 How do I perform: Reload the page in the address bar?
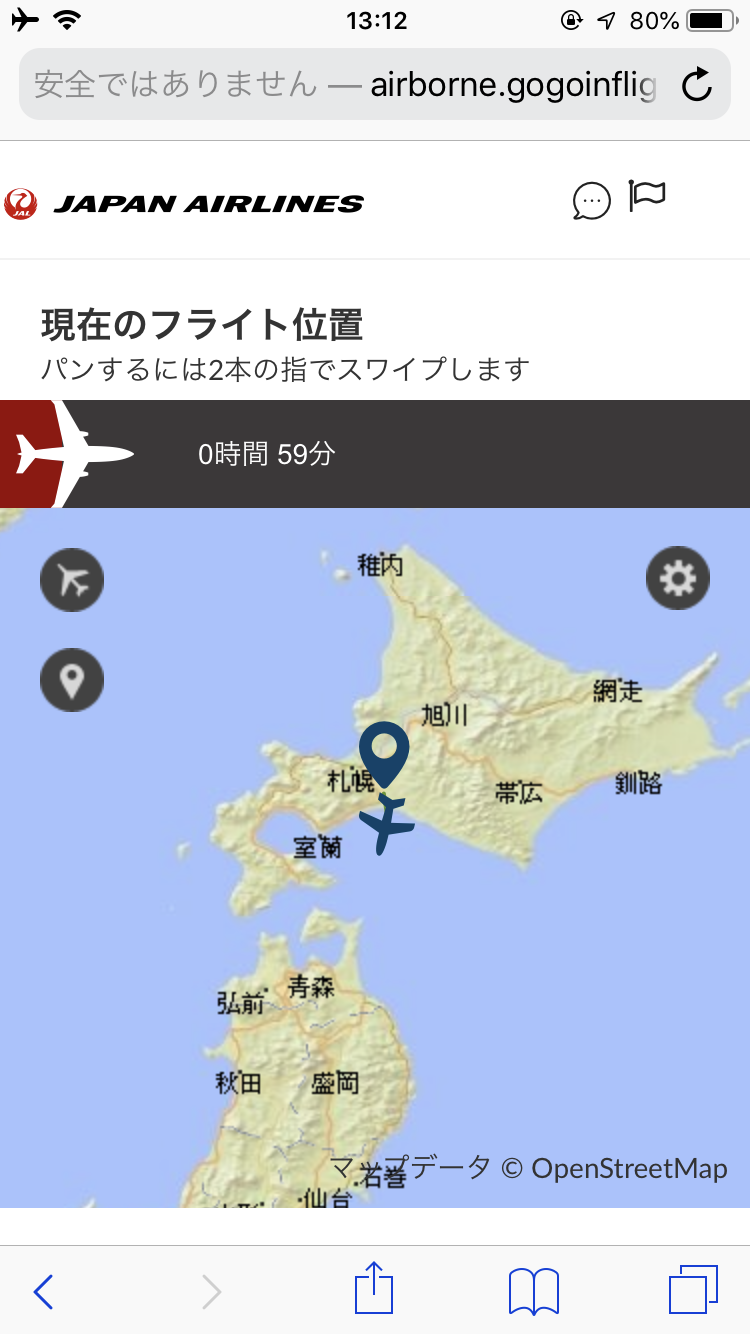coord(697,85)
